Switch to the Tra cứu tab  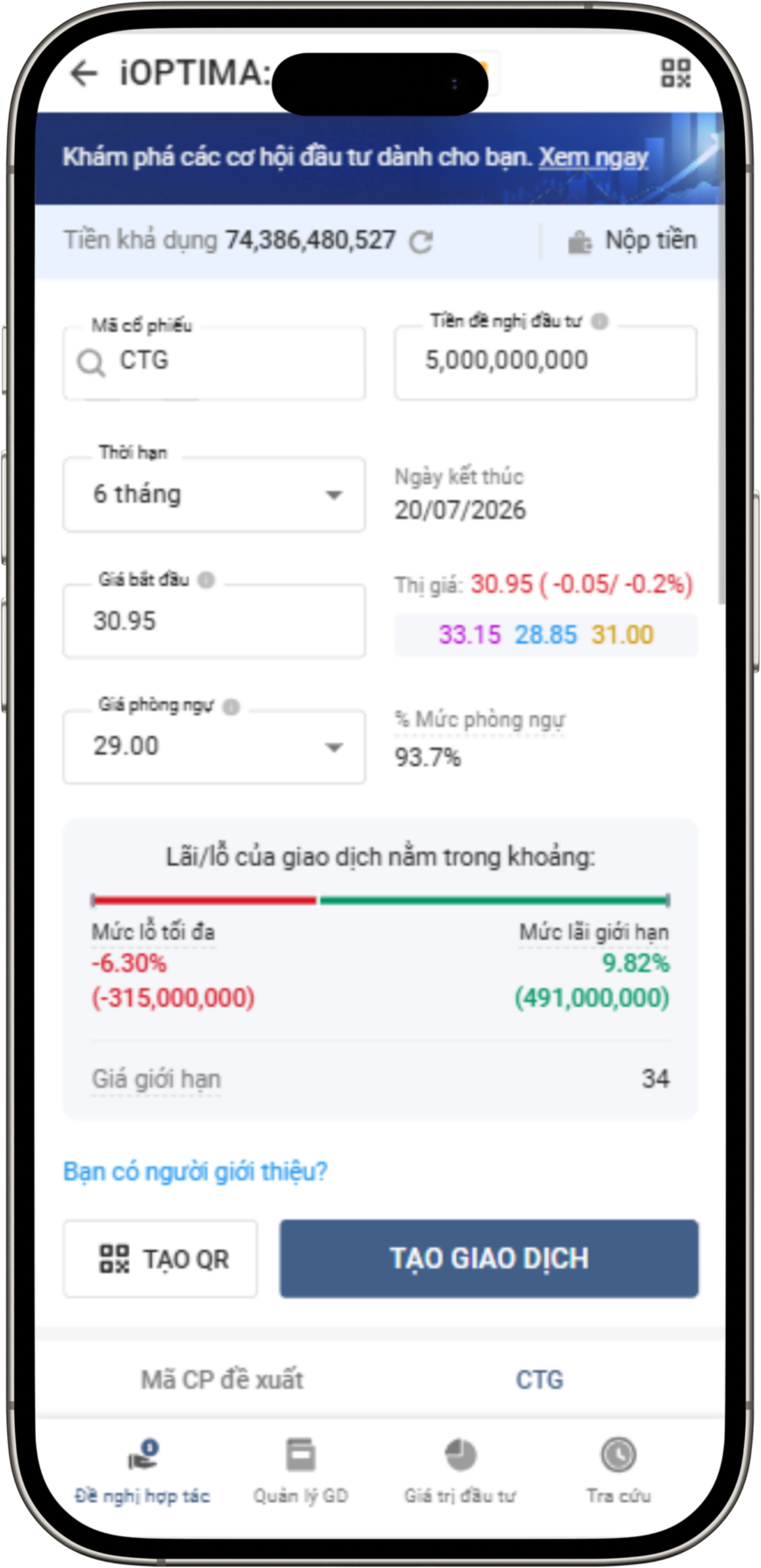pos(618,1468)
